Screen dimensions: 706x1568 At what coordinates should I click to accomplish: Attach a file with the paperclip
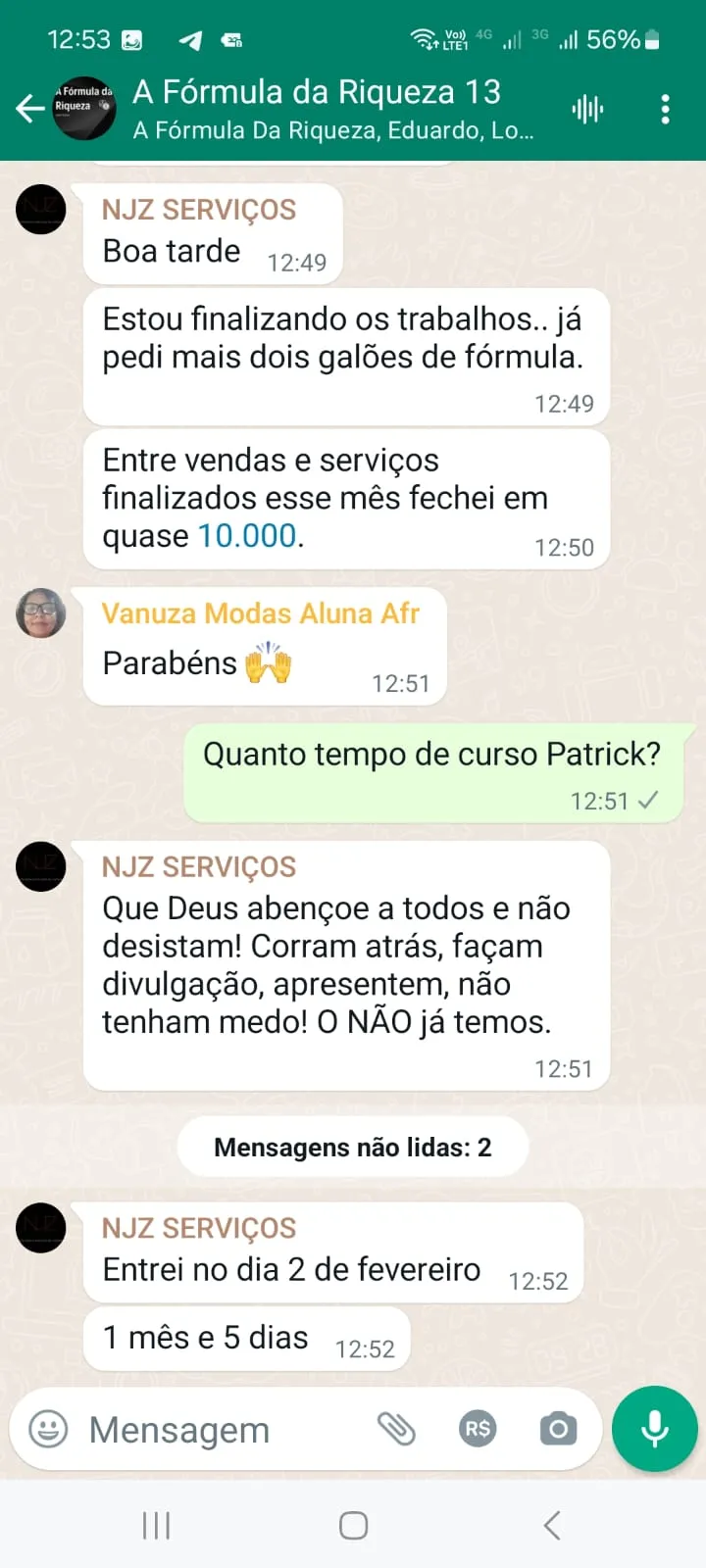397,1429
